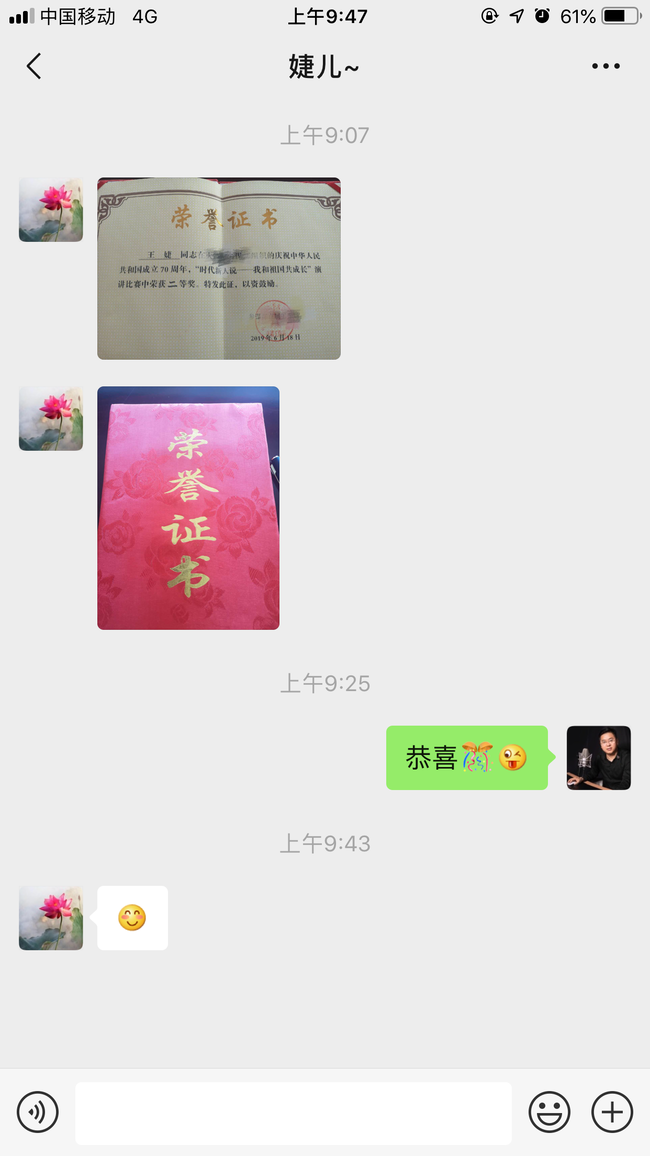This screenshot has width=650, height=1156.
Task: Open the chat info overflow menu
Action: point(605,67)
